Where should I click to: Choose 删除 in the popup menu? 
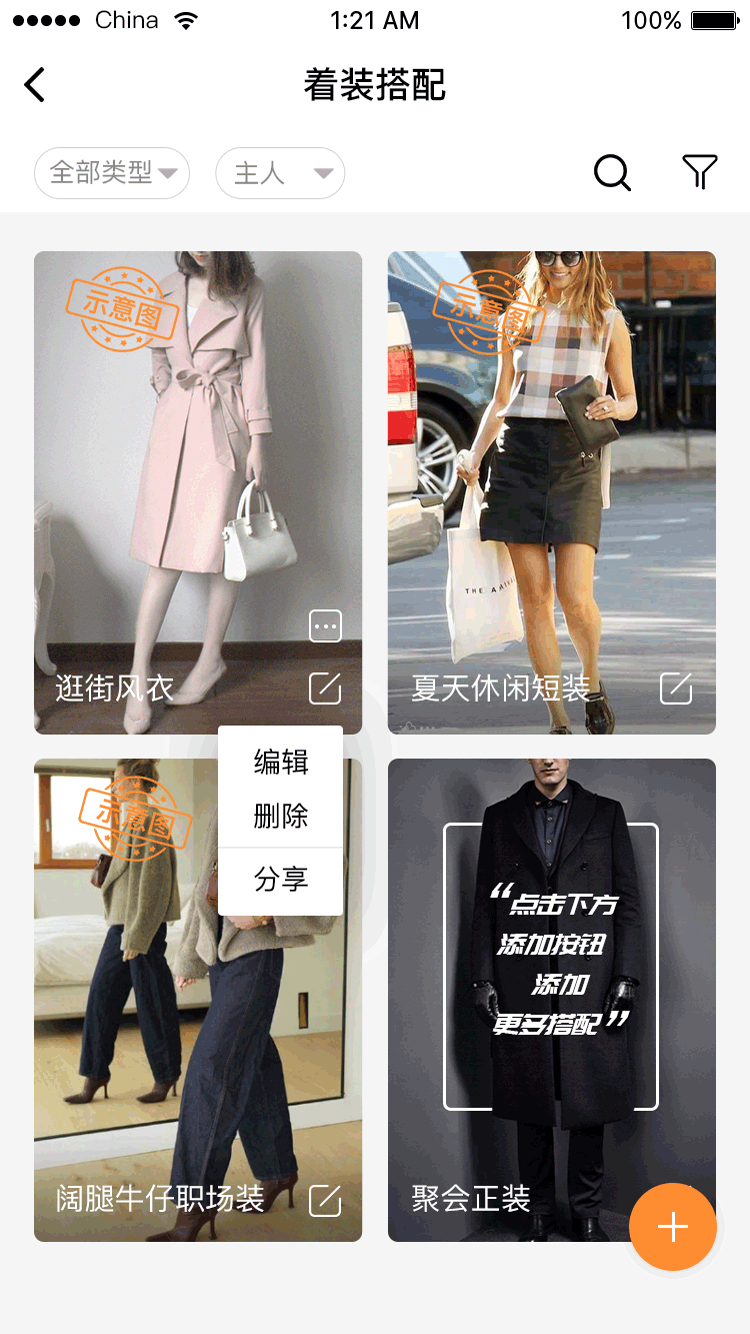point(281,816)
